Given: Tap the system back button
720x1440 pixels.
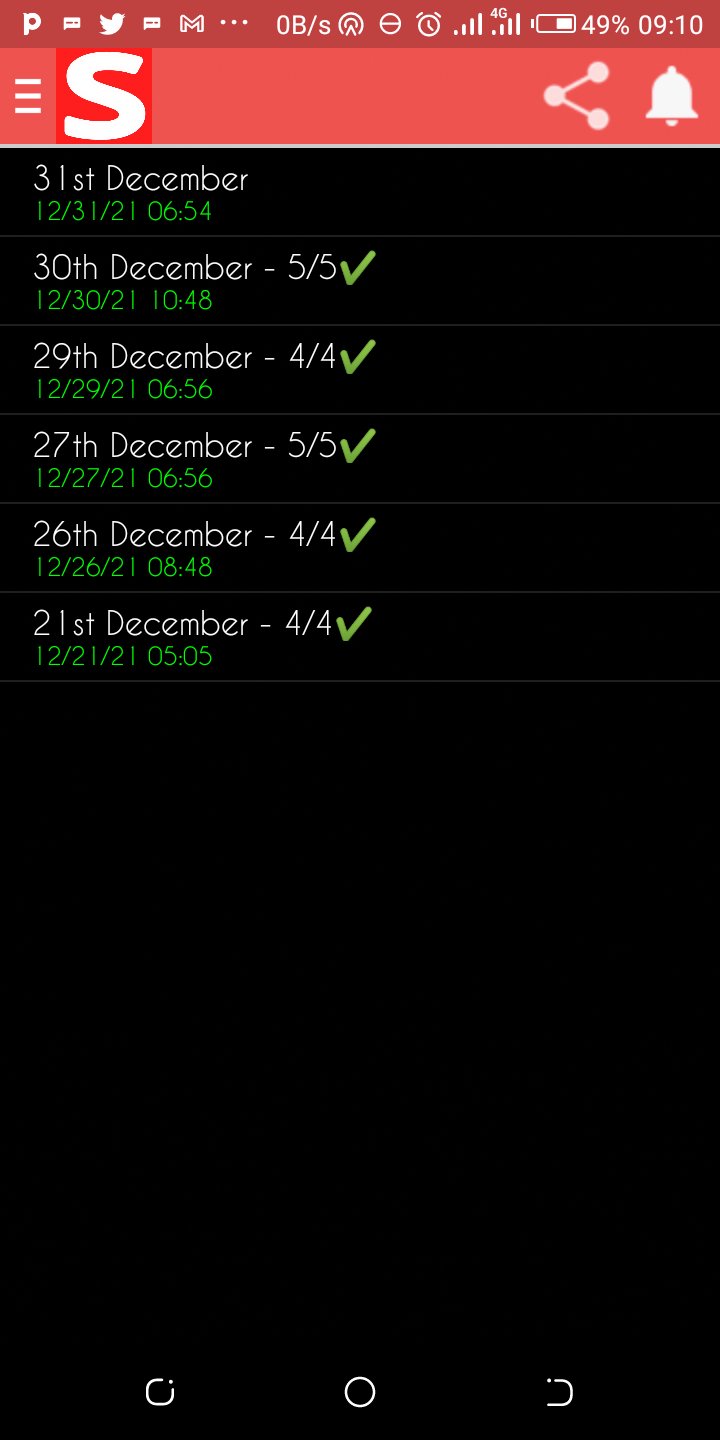Looking at the screenshot, I should (559, 1392).
